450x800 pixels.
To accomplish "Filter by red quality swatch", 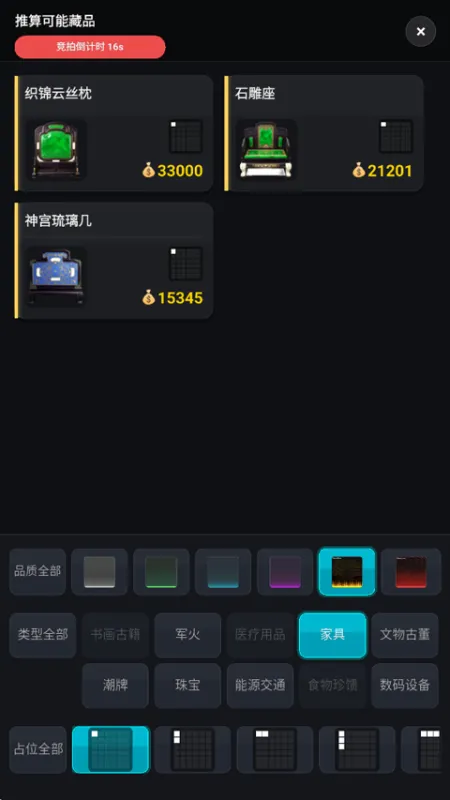I will (411, 572).
